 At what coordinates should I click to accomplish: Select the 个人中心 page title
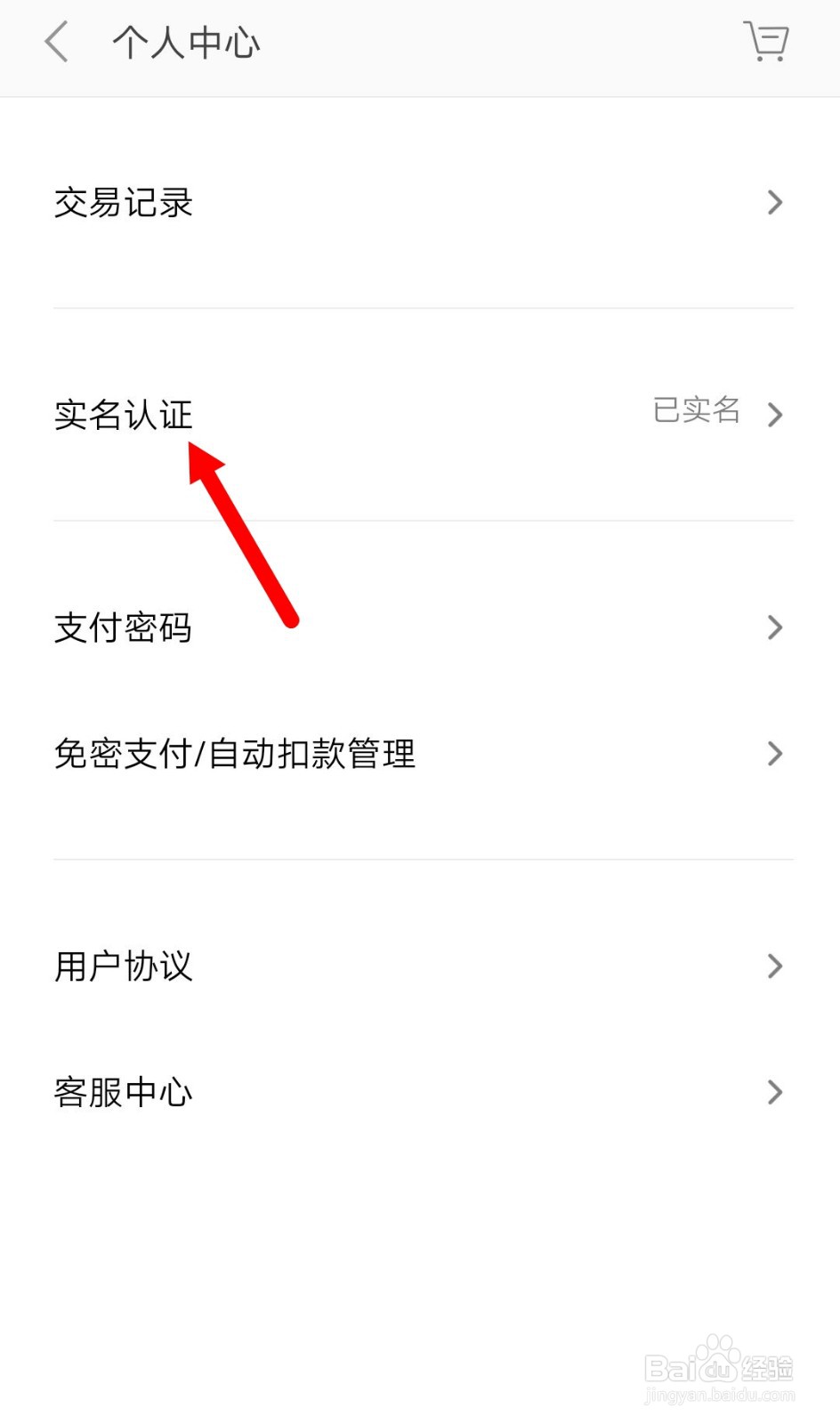[184, 42]
